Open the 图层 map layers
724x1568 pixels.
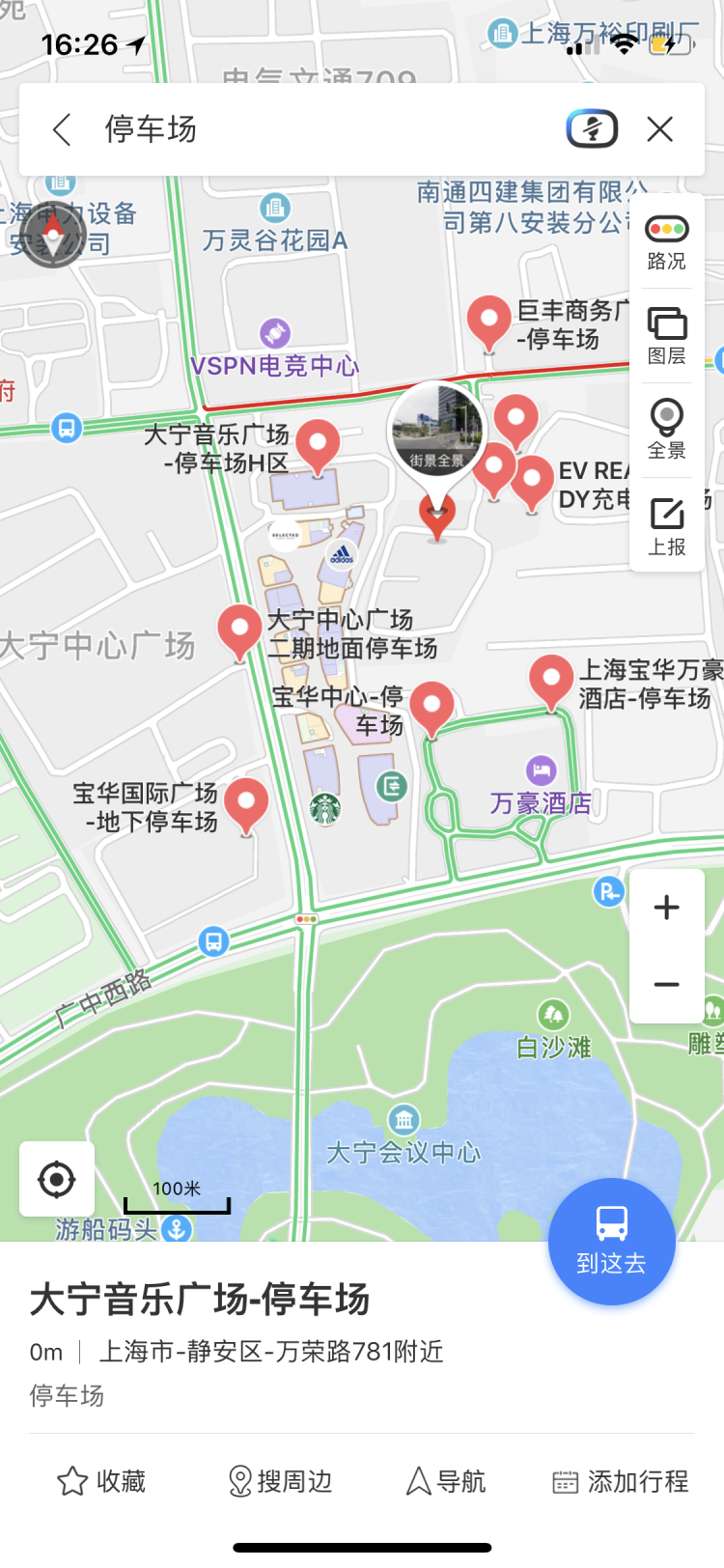[x=667, y=336]
